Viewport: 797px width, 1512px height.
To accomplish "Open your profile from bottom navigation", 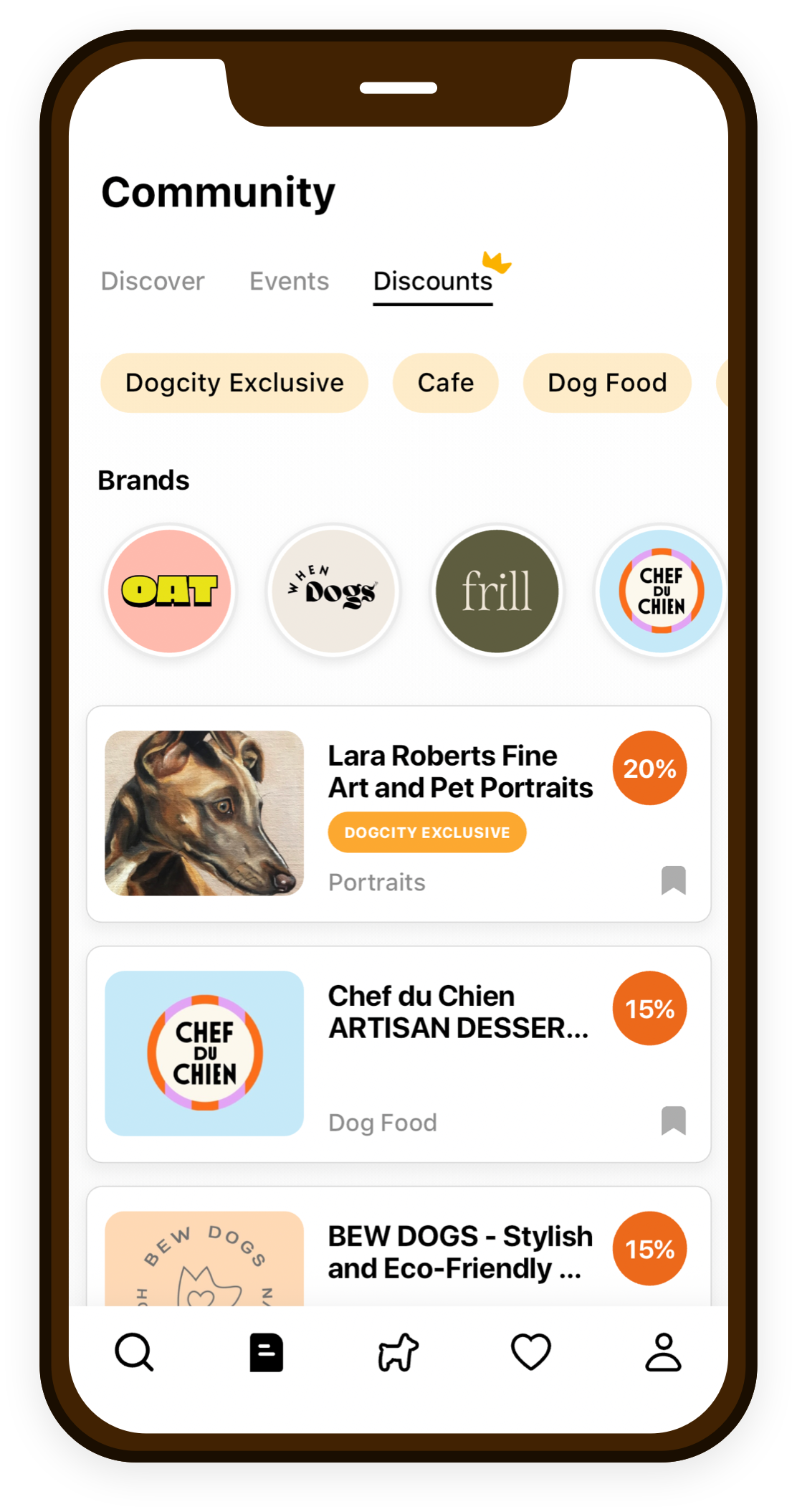I will [x=662, y=1351].
